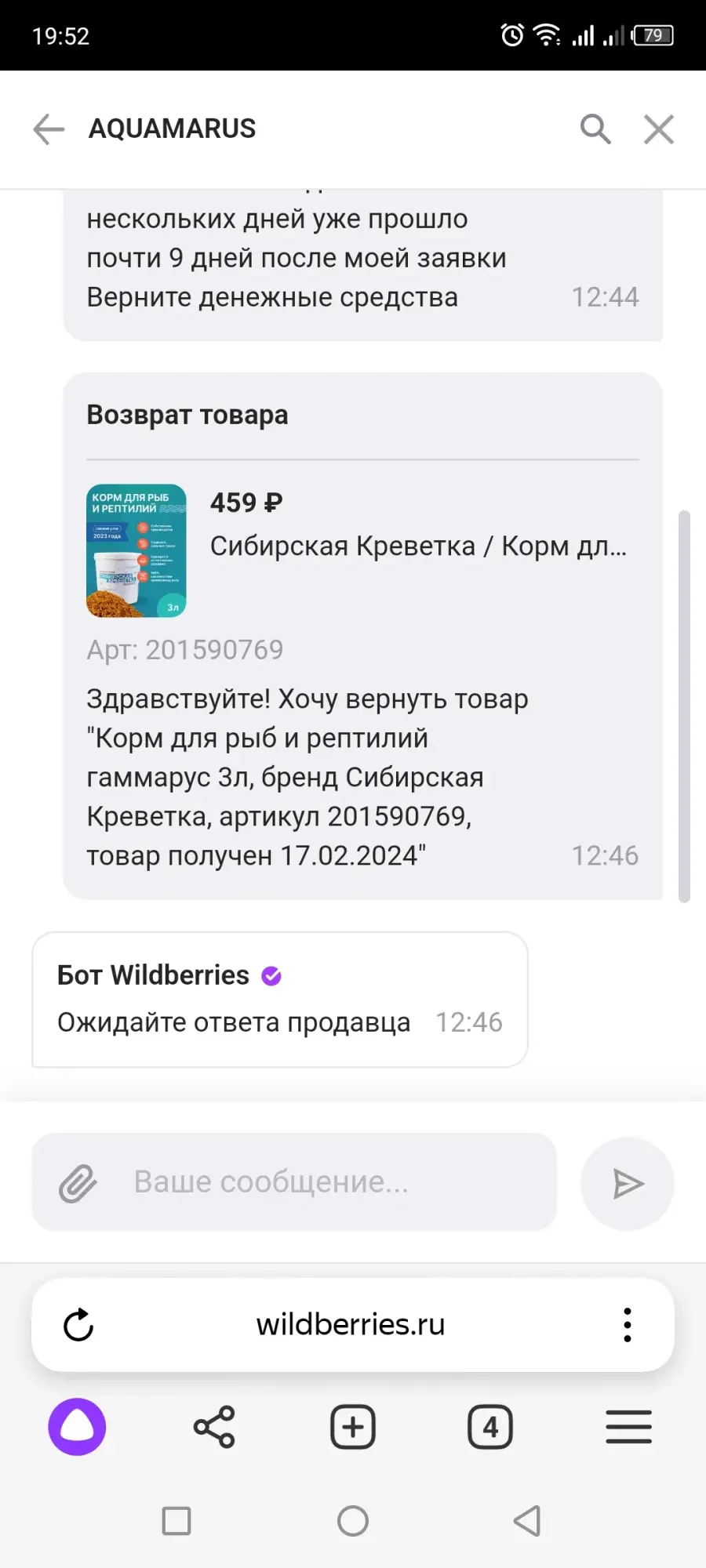Go back from the AQUAMARUS chat
The width and height of the screenshot is (706, 1568).
[49, 129]
